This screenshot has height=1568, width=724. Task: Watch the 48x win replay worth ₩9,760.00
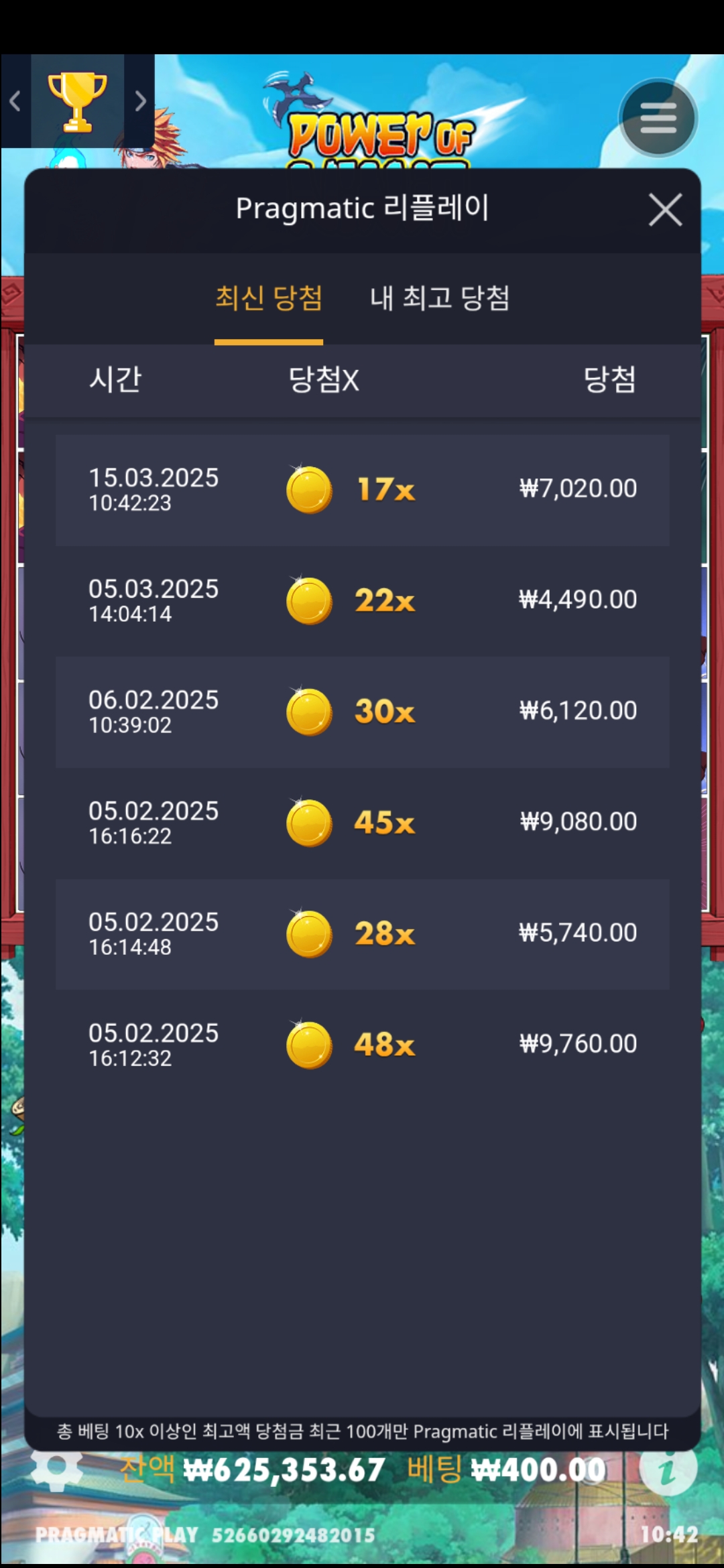[362, 1045]
